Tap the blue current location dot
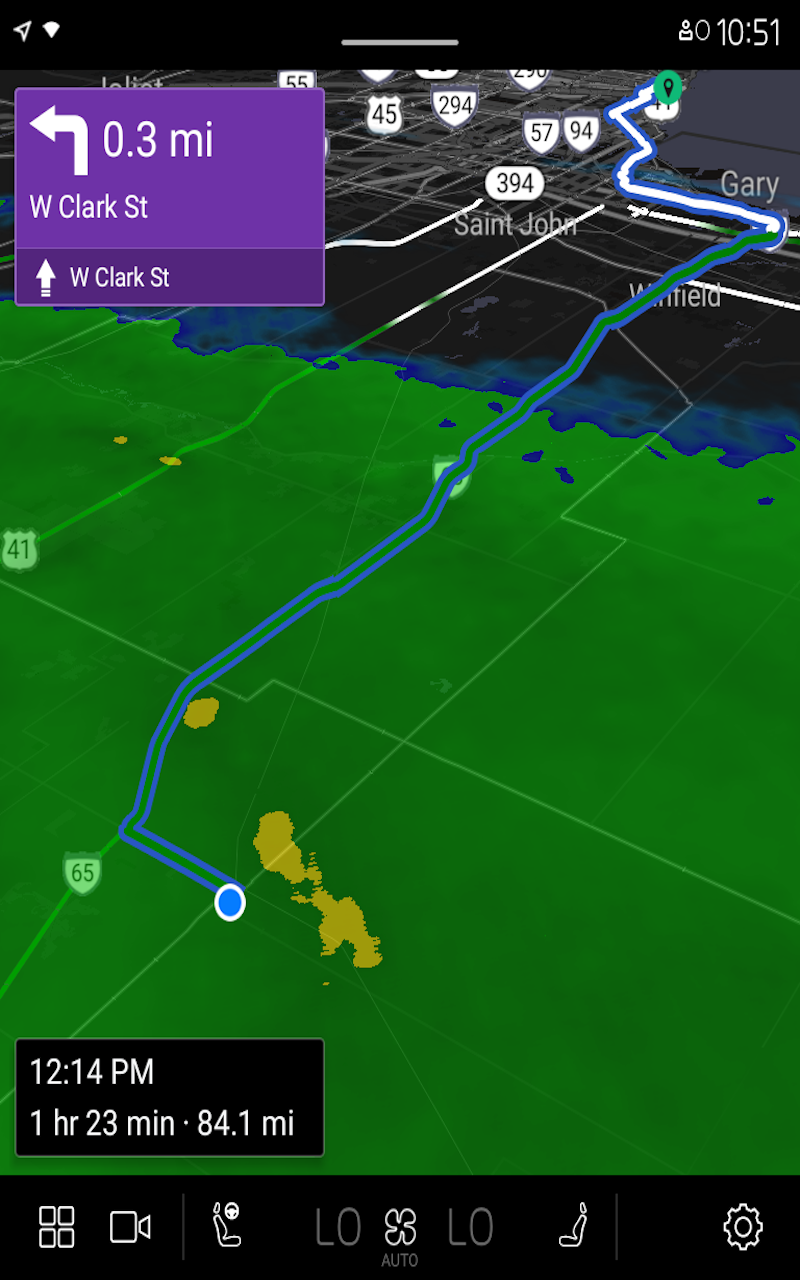Viewport: 800px width, 1280px height. [230, 903]
